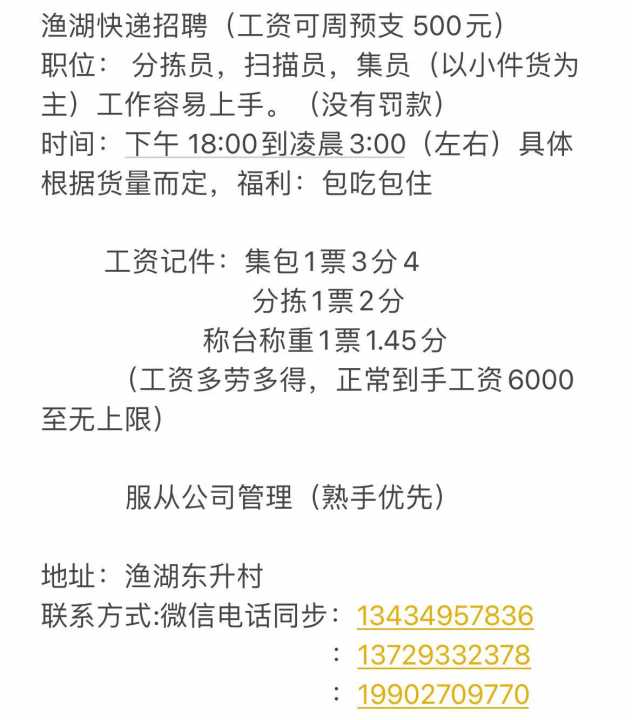Call the number 13434957836
Screen dimensions: 632x720
click(x=445, y=615)
